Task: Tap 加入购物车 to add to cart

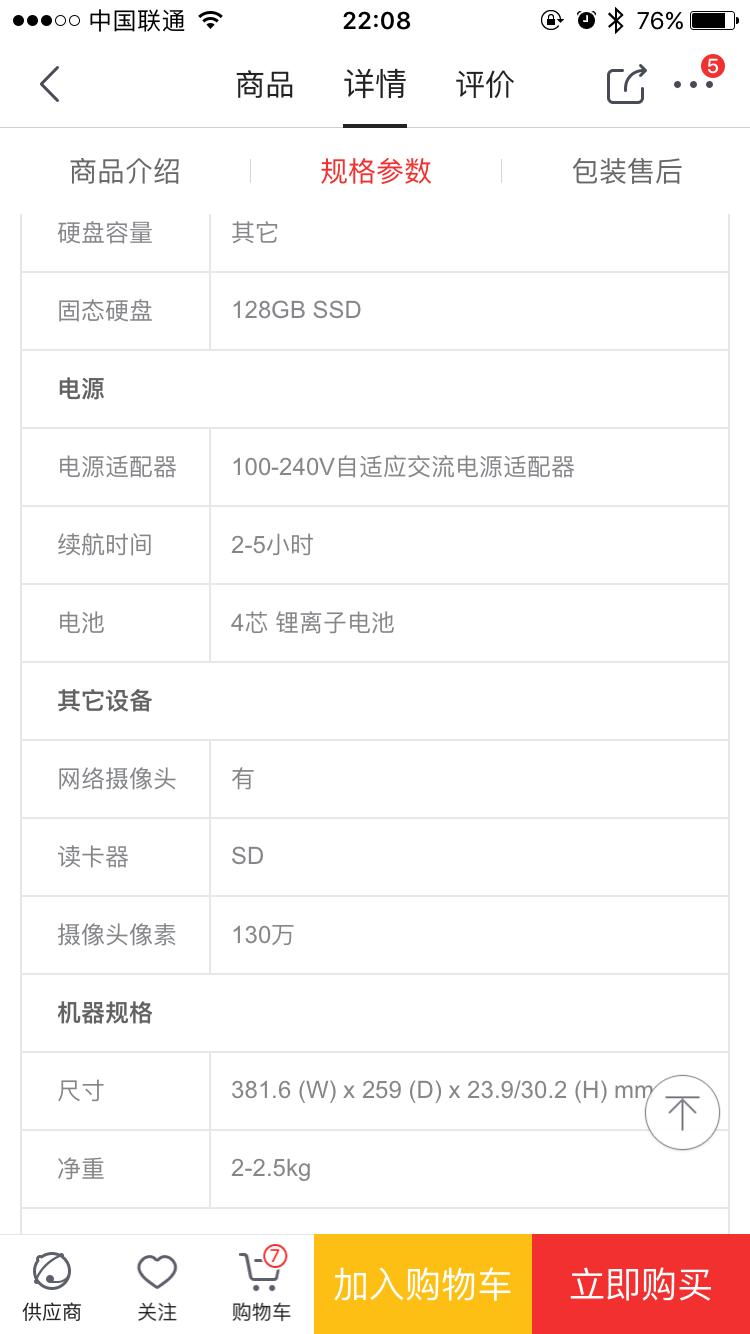Action: 423,1285
